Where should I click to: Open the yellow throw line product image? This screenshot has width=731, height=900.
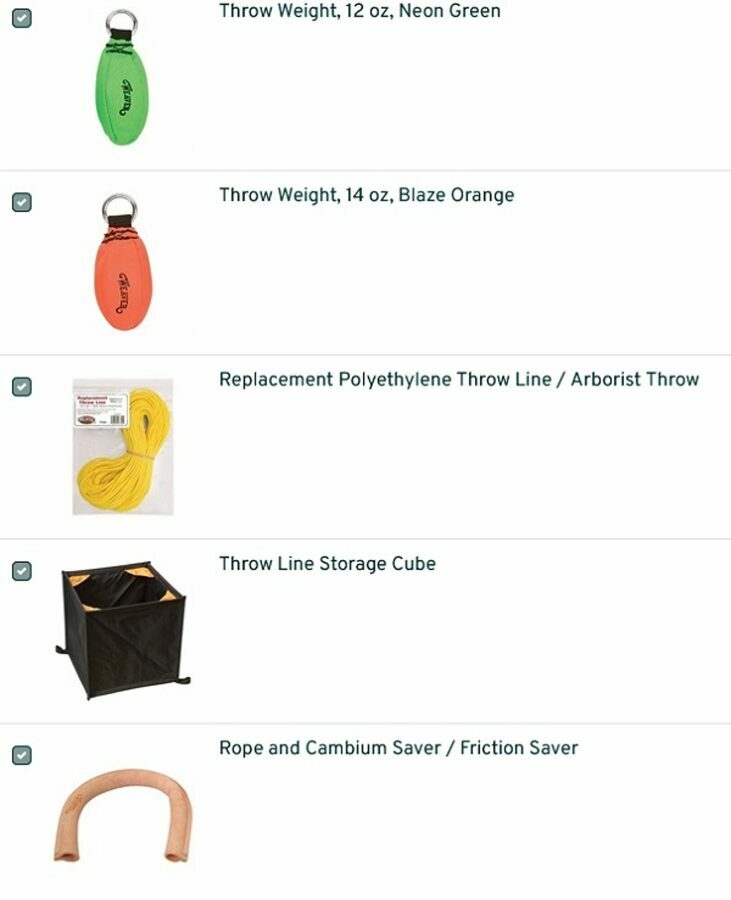pyautogui.click(x=122, y=446)
